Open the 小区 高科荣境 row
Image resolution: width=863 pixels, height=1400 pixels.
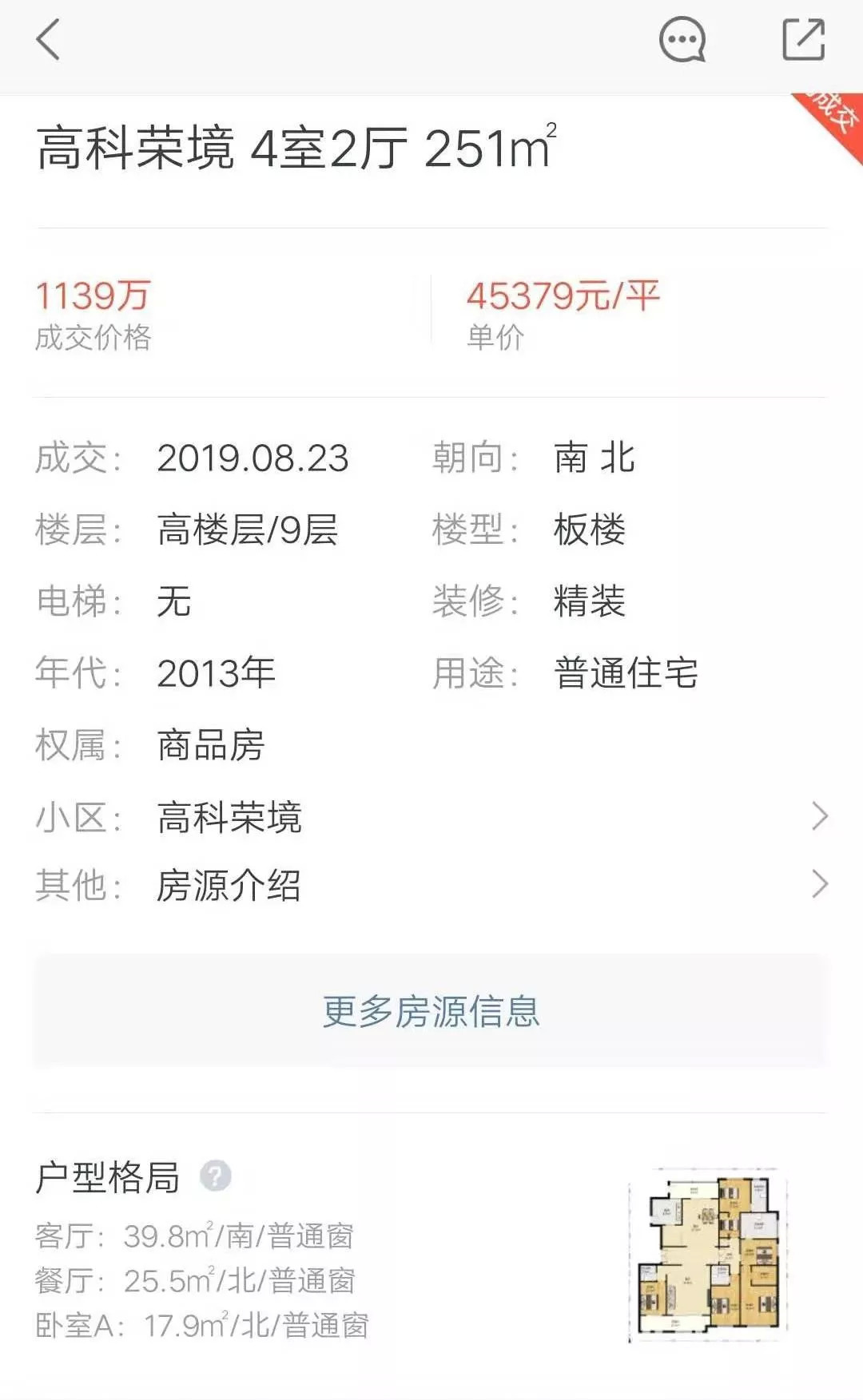click(431, 817)
